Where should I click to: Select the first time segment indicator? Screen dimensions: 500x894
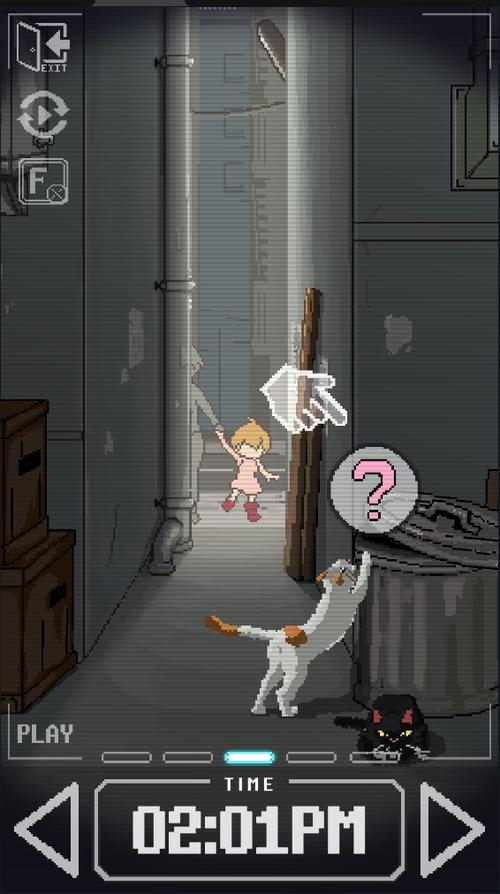tap(127, 757)
